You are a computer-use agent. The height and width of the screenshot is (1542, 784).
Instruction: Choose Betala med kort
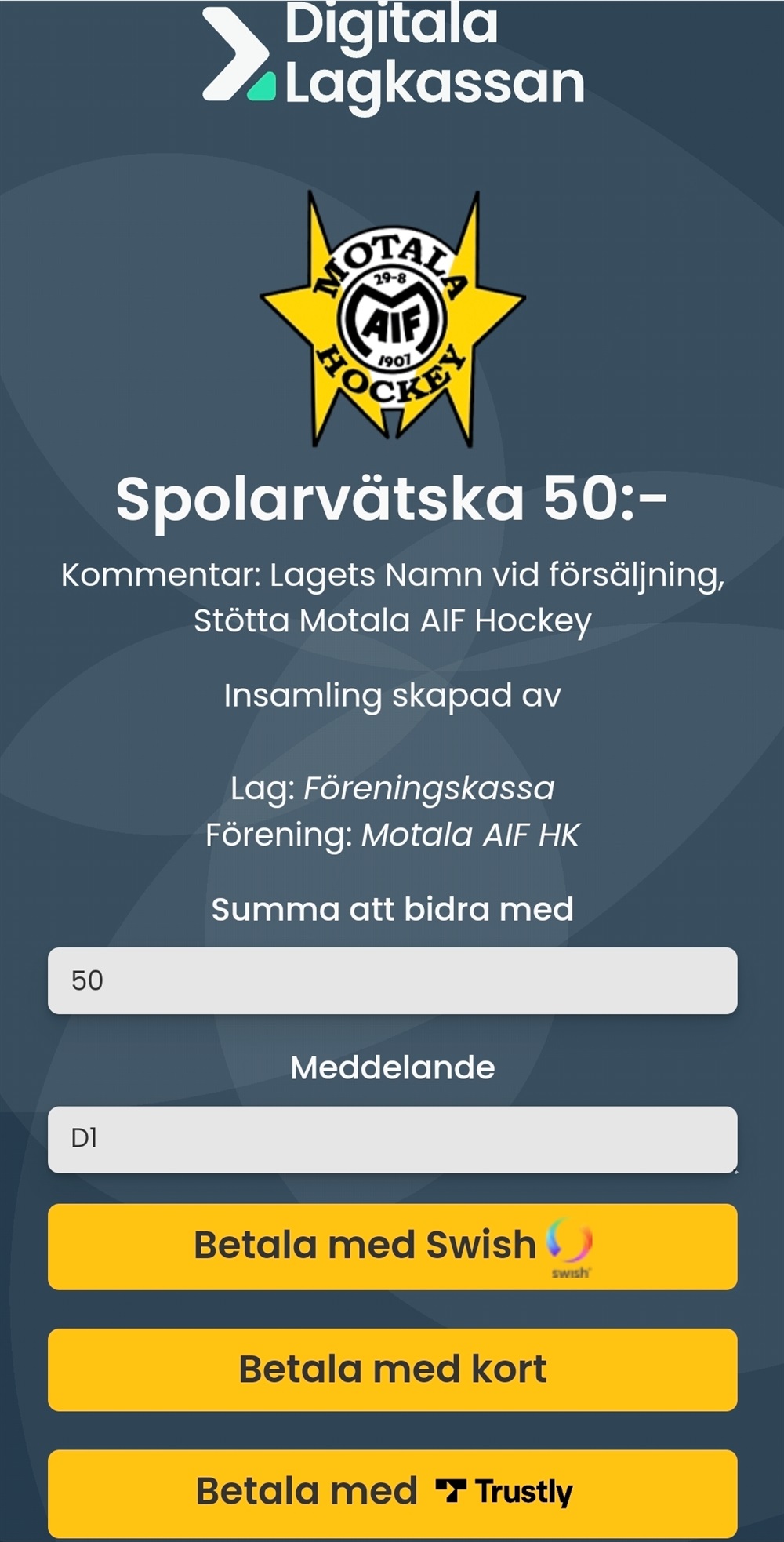click(392, 1369)
